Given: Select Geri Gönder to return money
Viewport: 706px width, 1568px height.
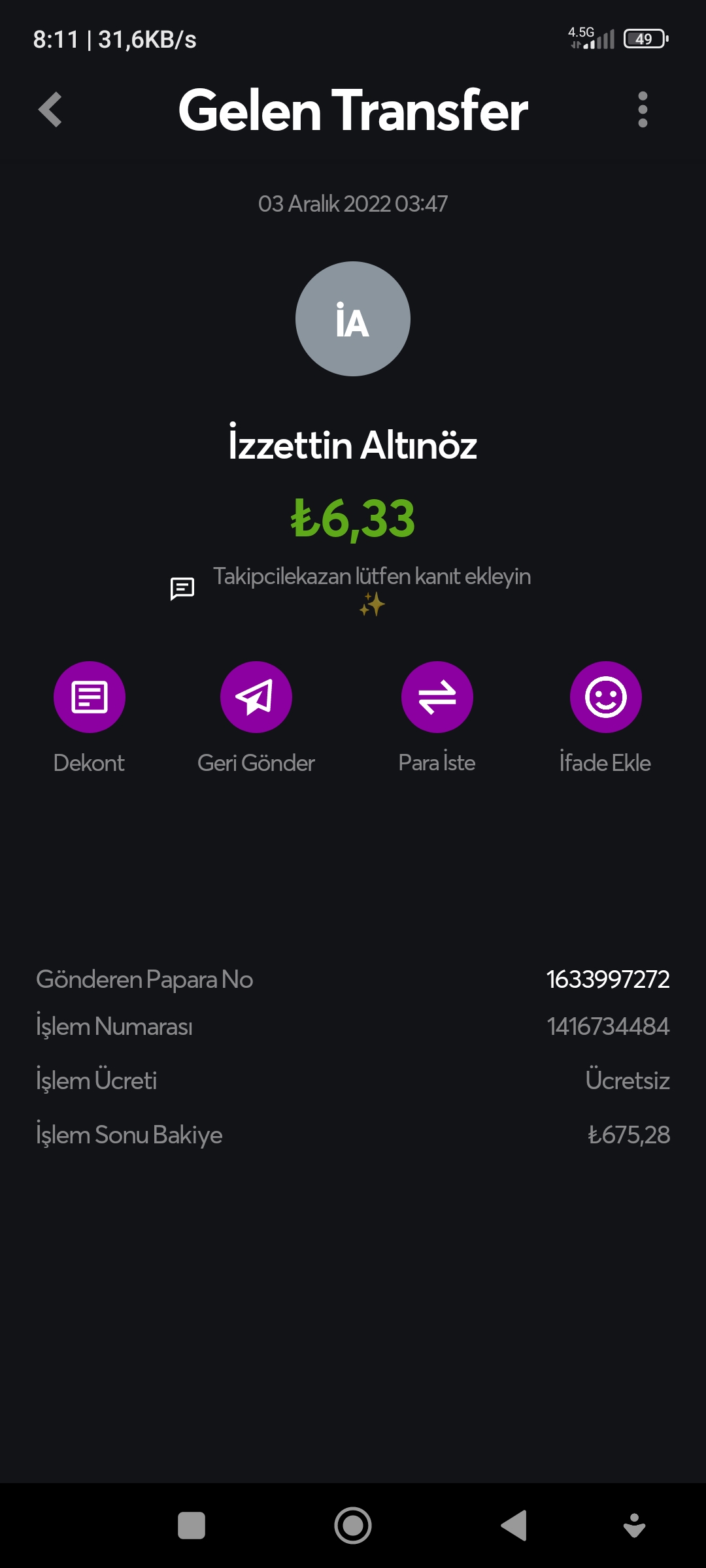Looking at the screenshot, I should (256, 696).
